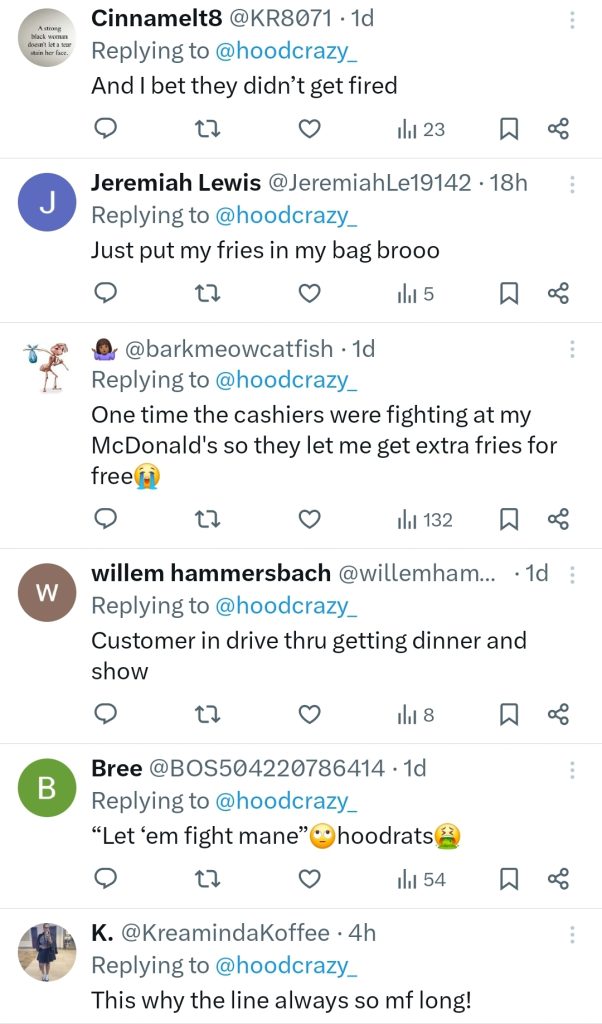Repost the barkmeowcatfish reply
The height and width of the screenshot is (1024, 602).
tap(207, 519)
